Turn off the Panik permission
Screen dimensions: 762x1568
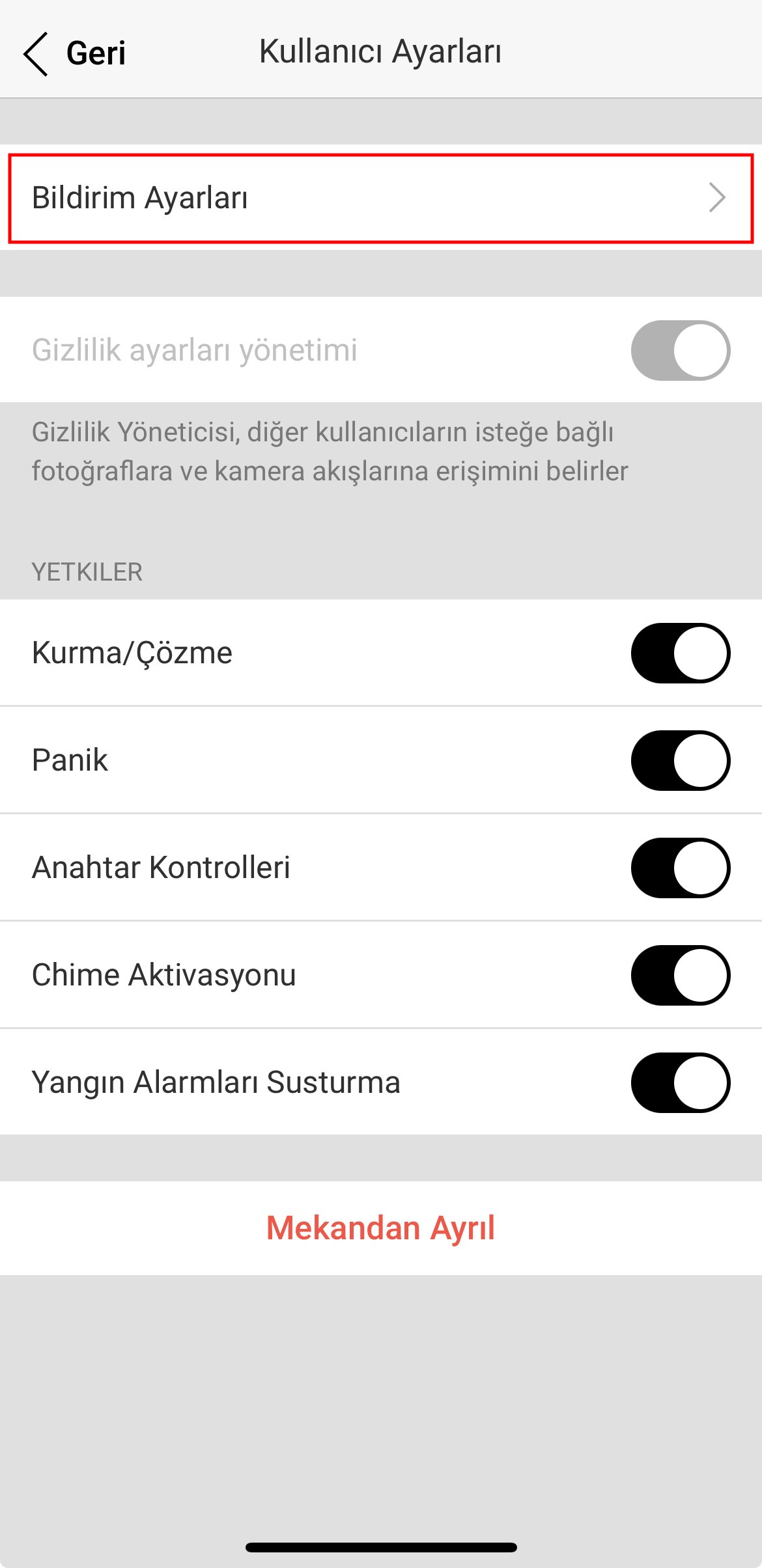[x=680, y=760]
